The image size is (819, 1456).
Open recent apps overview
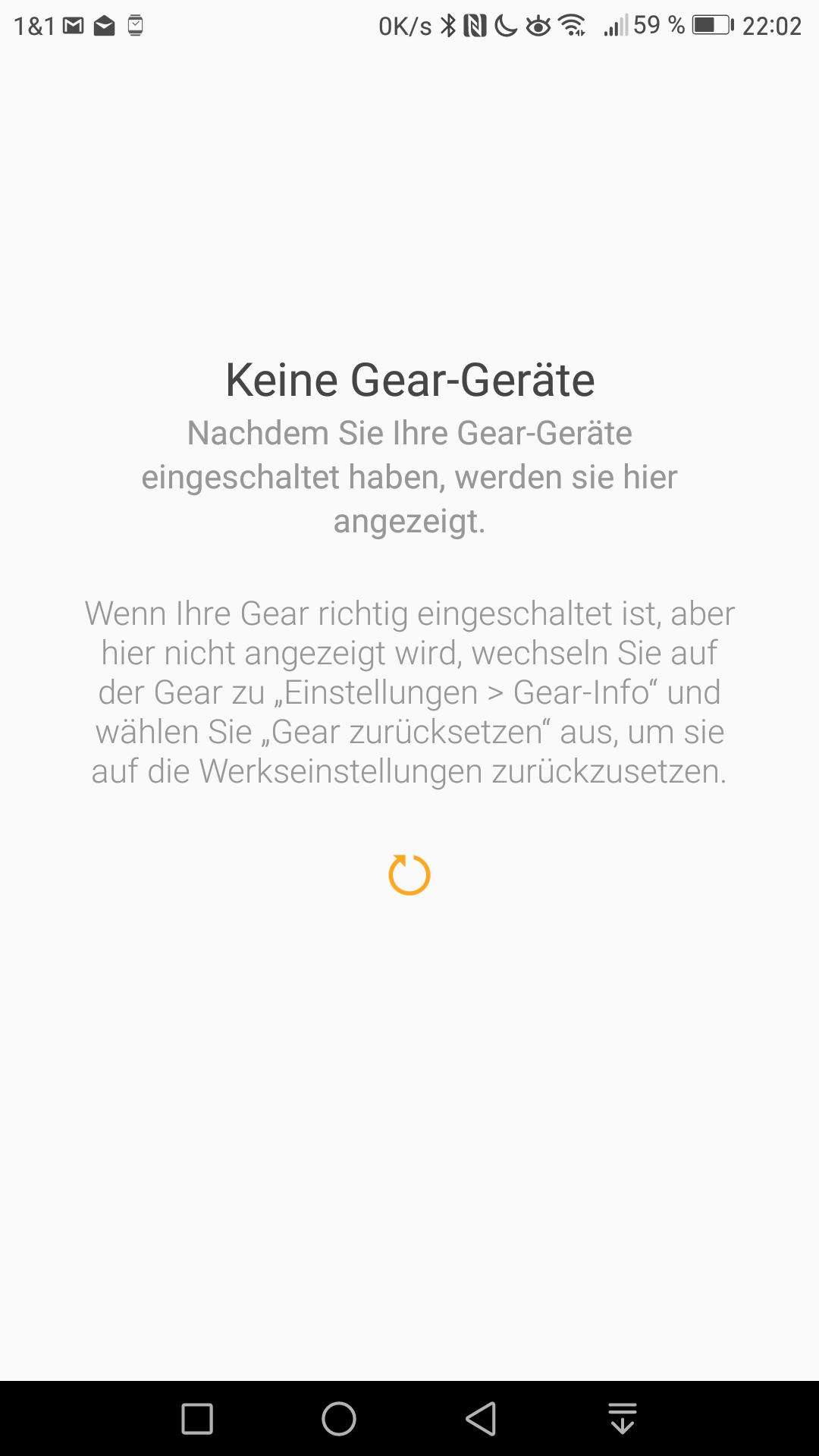[x=197, y=1418]
